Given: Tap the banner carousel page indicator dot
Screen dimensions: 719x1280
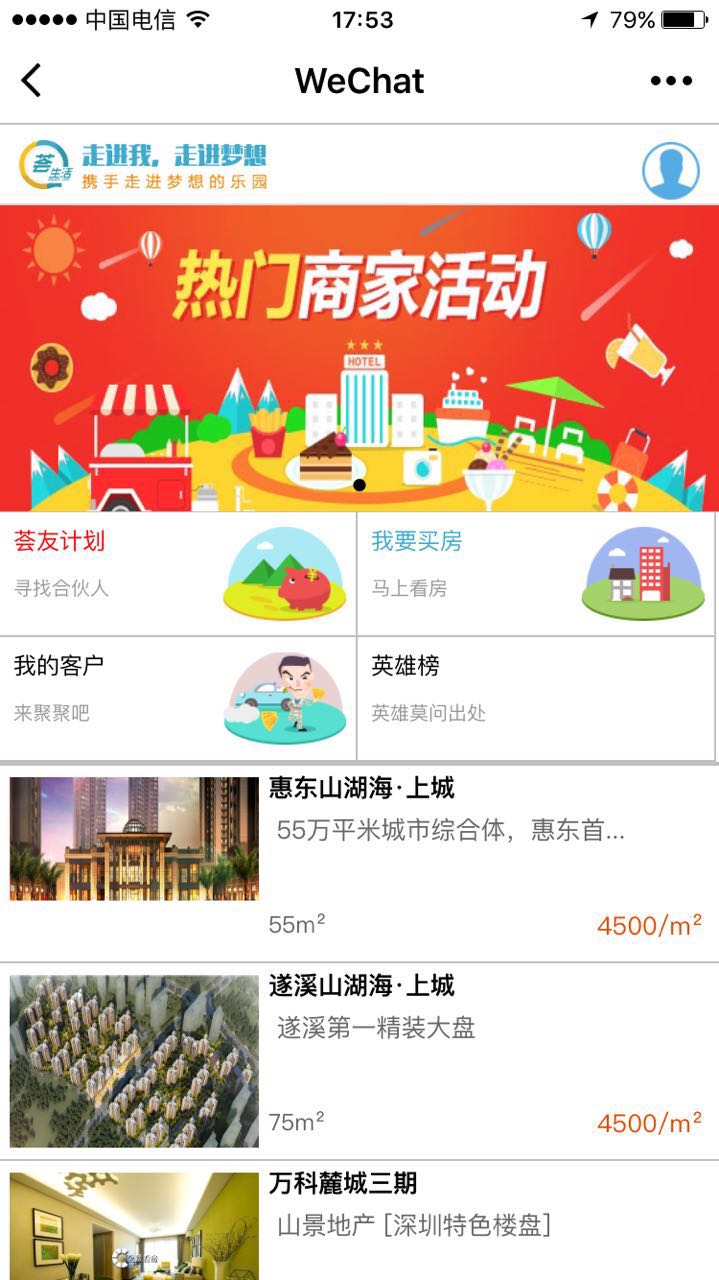Looking at the screenshot, I should coord(359,485).
